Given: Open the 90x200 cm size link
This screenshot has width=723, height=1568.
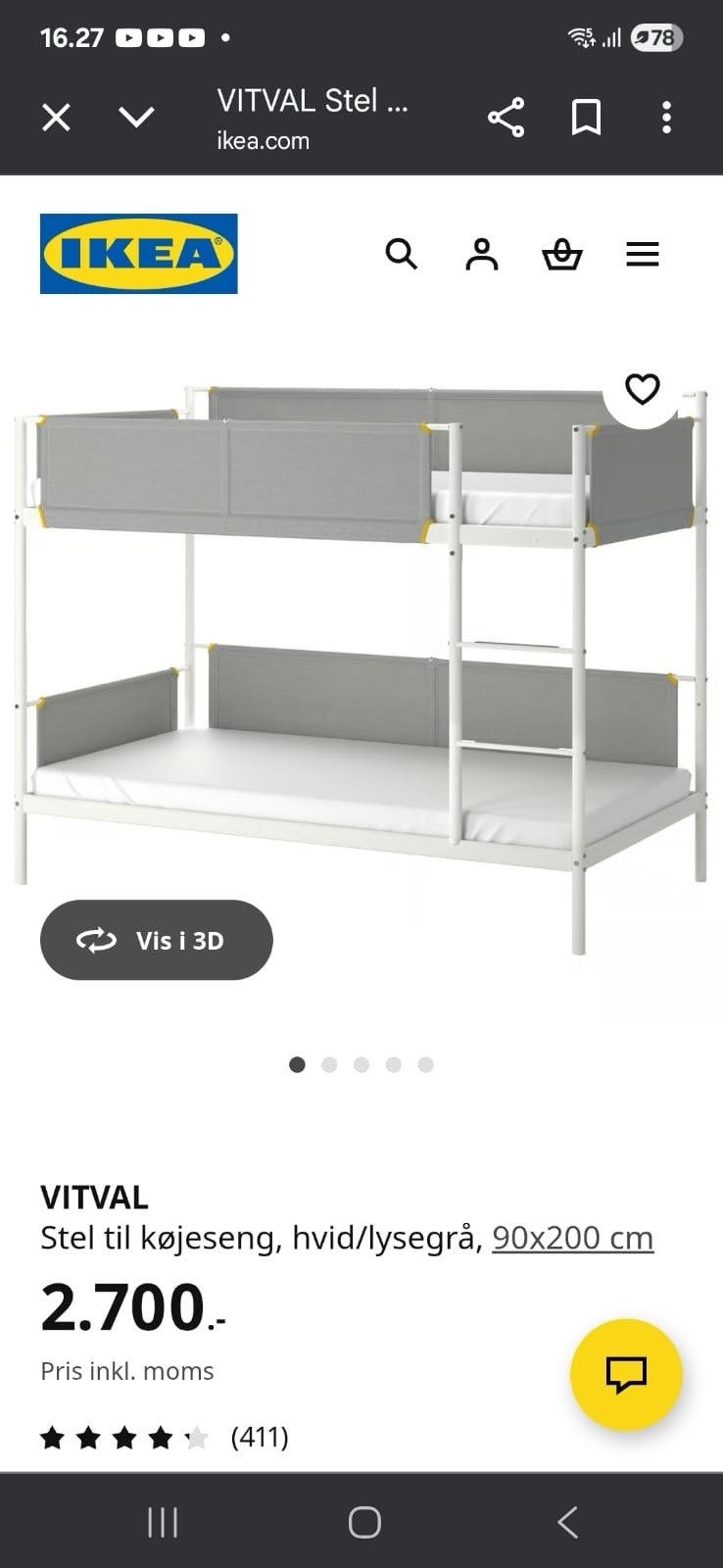Looking at the screenshot, I should click(572, 1238).
